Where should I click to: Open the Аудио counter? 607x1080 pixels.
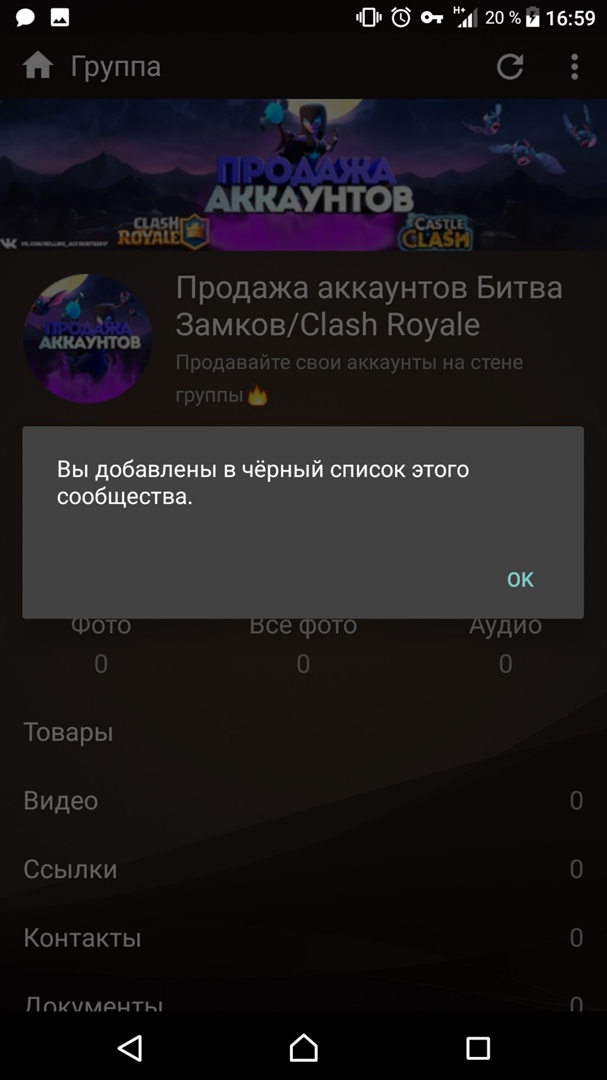click(x=505, y=645)
